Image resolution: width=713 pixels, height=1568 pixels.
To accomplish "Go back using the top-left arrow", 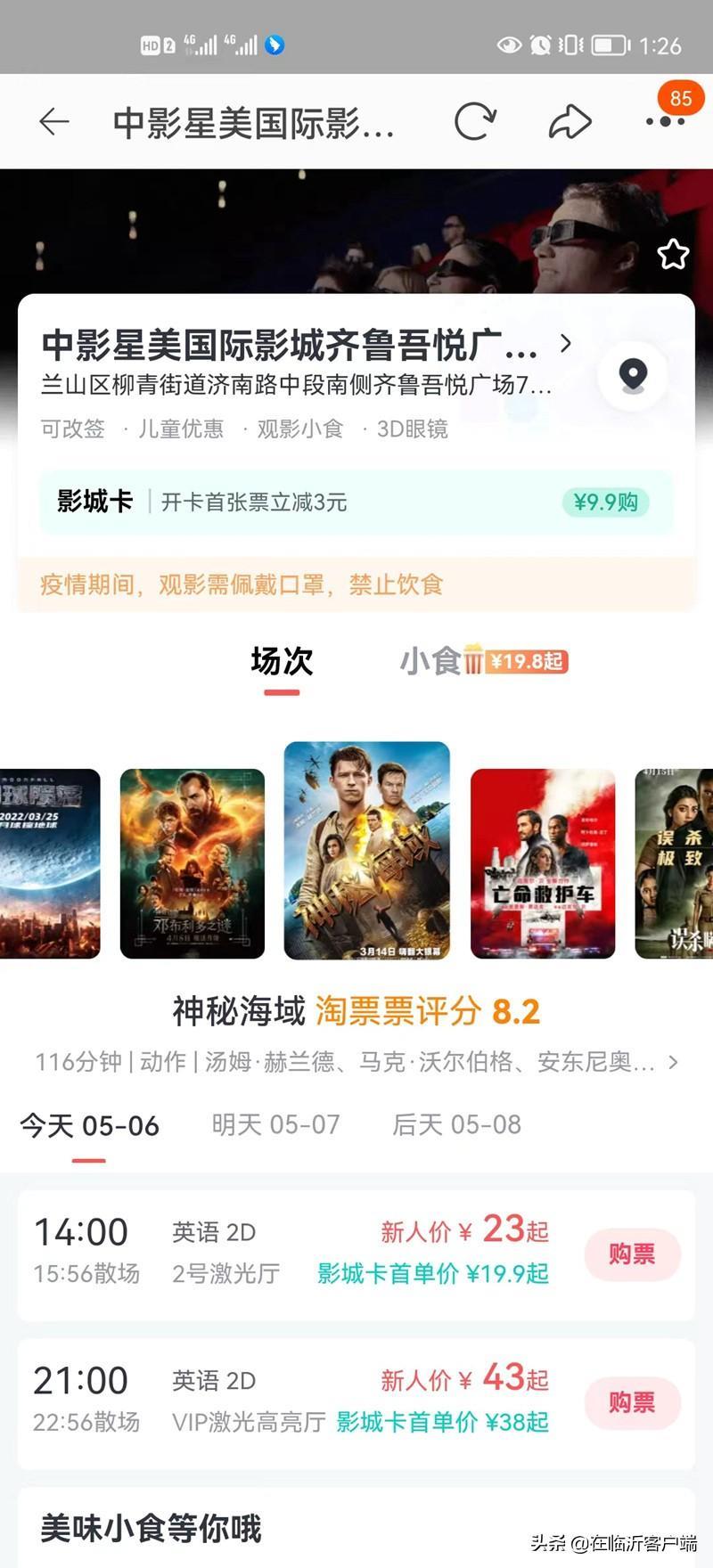I will pos(54,122).
